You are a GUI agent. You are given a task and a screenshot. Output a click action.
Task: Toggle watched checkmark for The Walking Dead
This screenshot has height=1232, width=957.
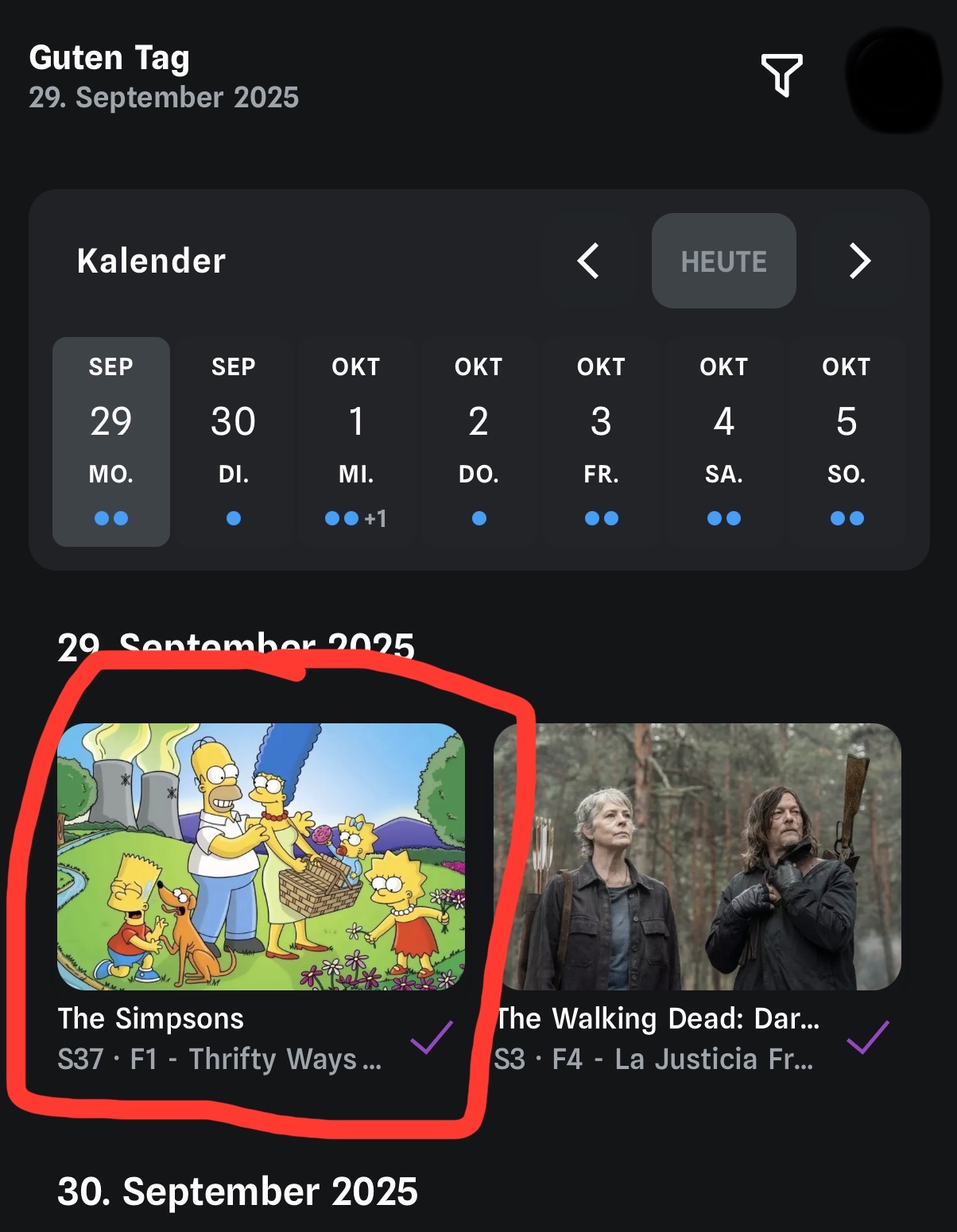click(x=868, y=1037)
